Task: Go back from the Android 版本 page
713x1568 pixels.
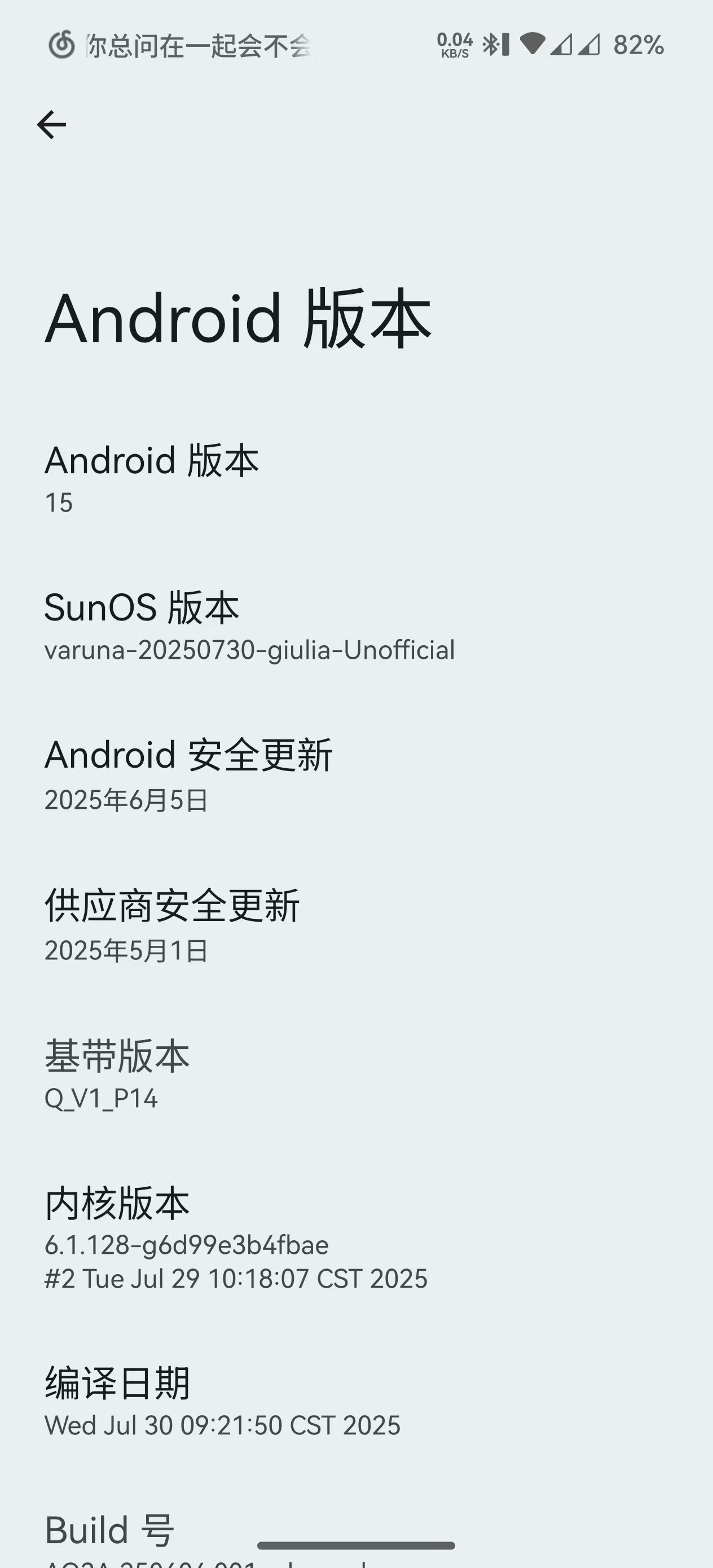Action: click(x=51, y=125)
